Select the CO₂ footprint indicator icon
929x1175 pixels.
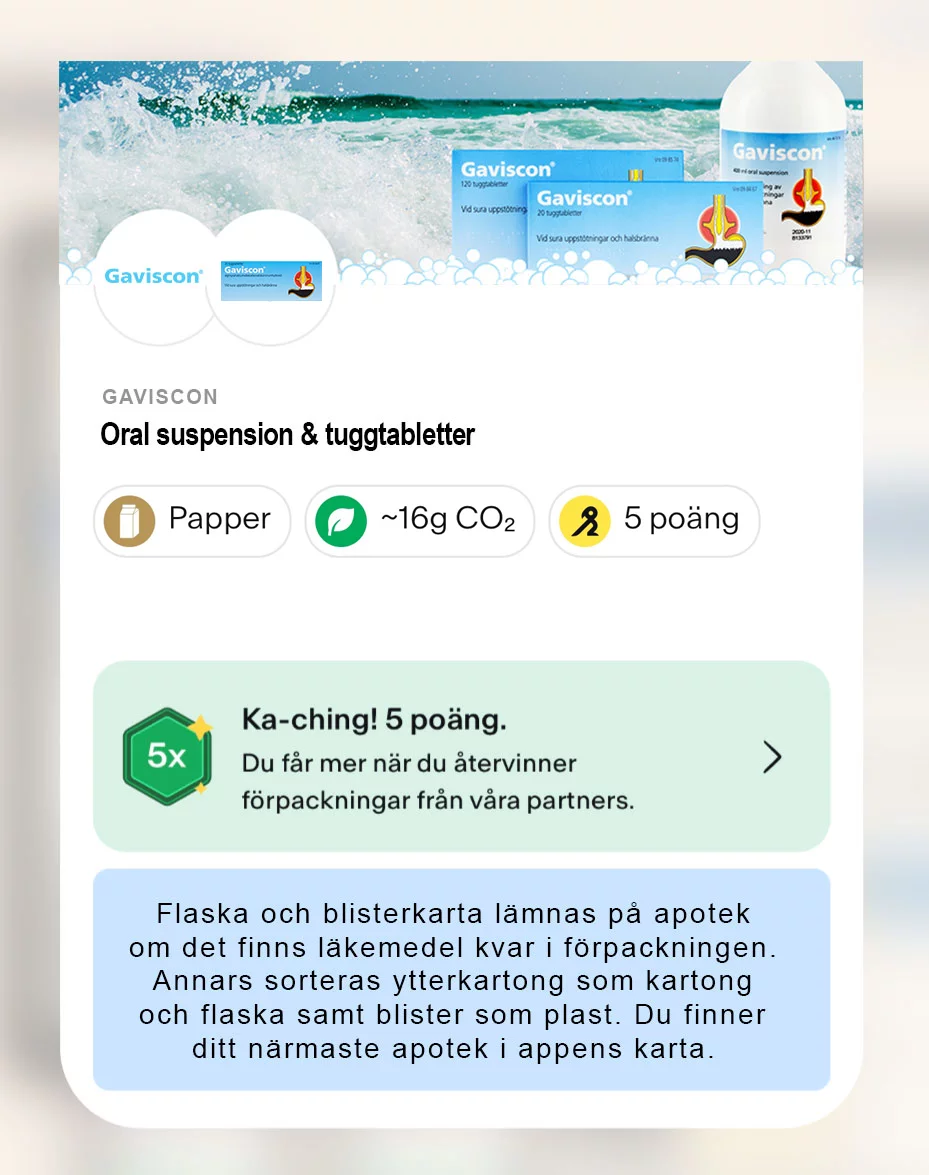[x=339, y=521]
